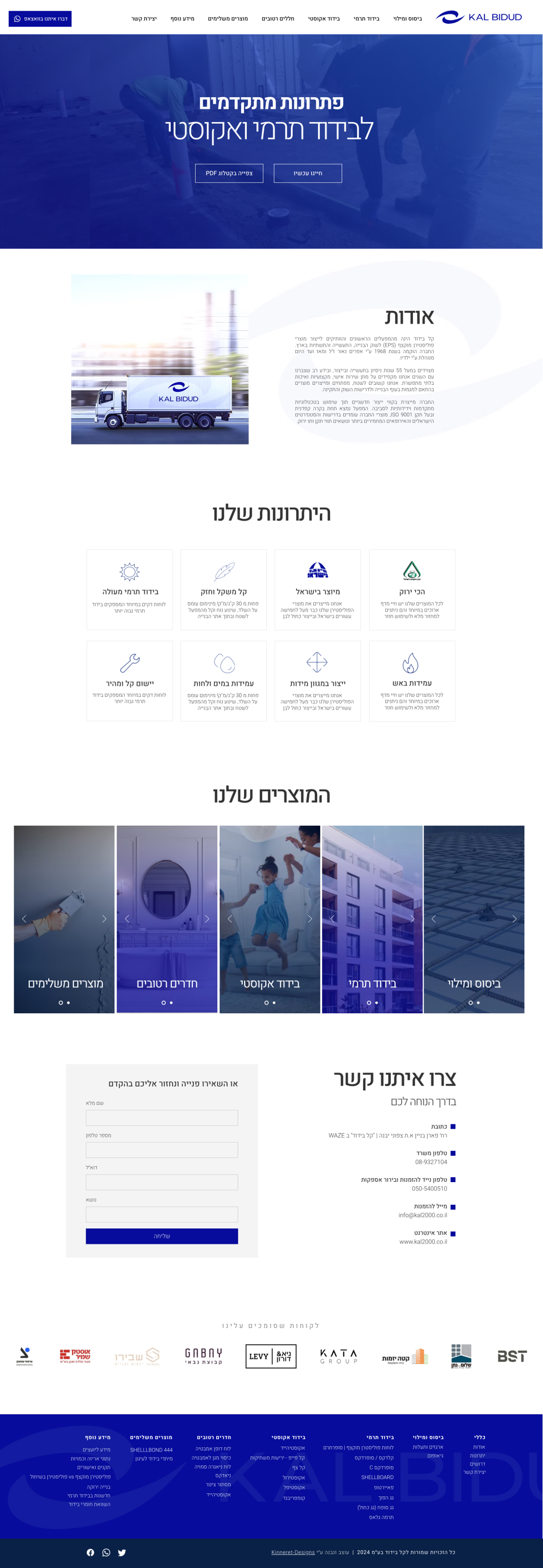Viewport: 543px width, 1568px height.
Task: Go to the יצירת קשר page from the header
Action: [143, 19]
